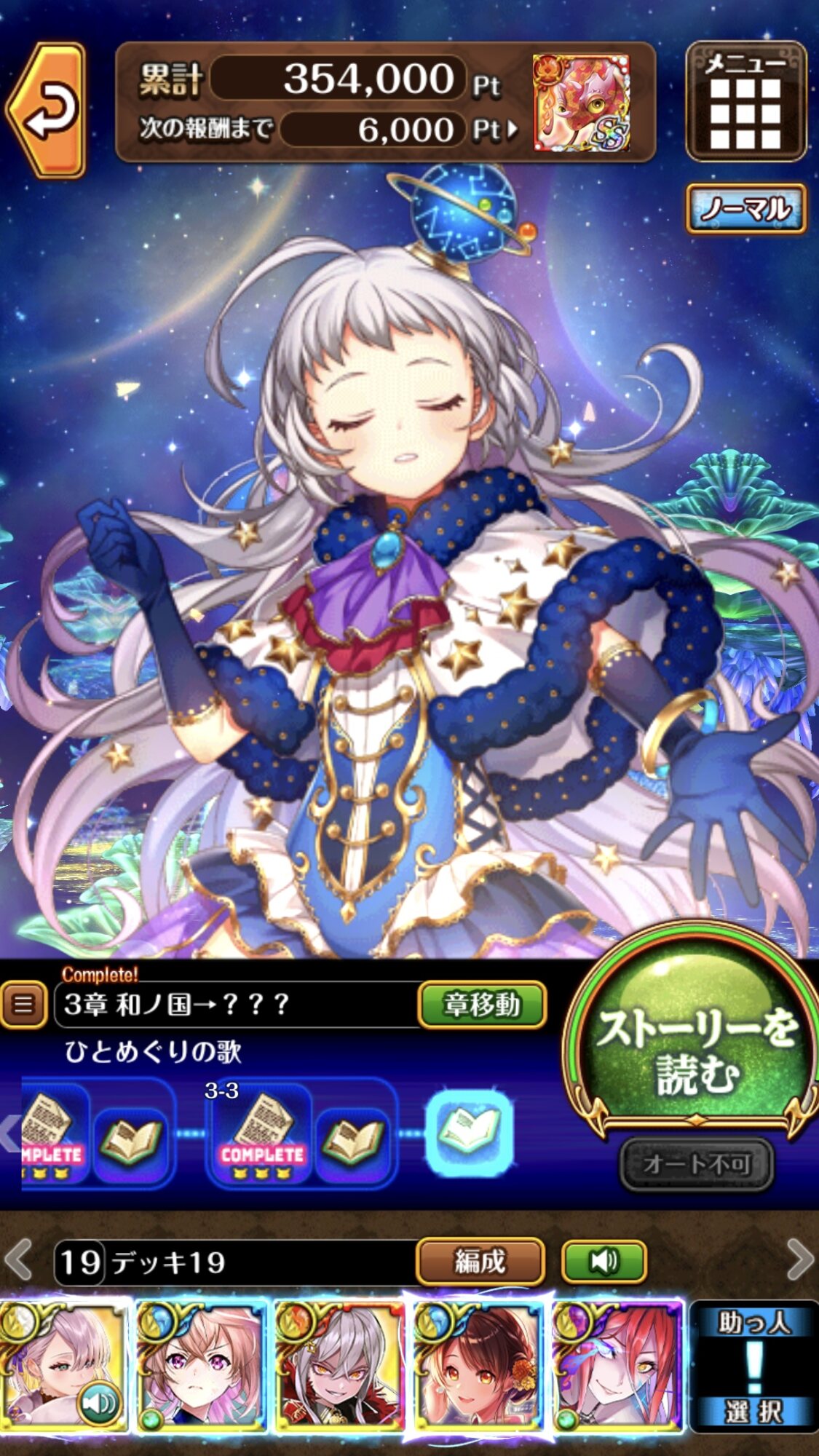Screen dimensions: 819x1456
Task: Tap the red-haired deck character portrait
Action: 617,1366
